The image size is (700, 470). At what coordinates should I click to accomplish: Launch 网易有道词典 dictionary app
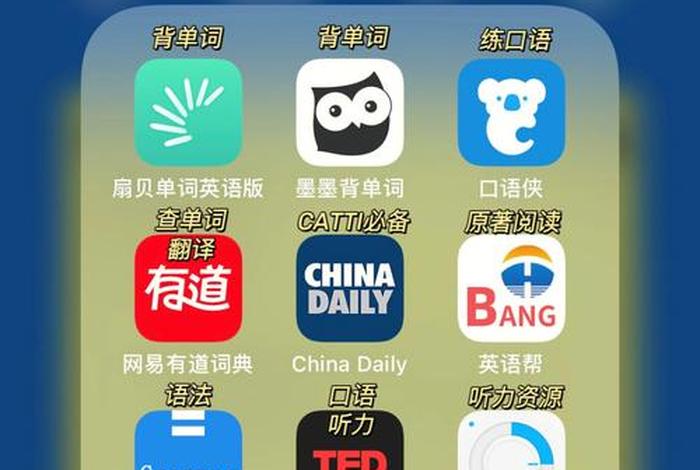pos(188,289)
